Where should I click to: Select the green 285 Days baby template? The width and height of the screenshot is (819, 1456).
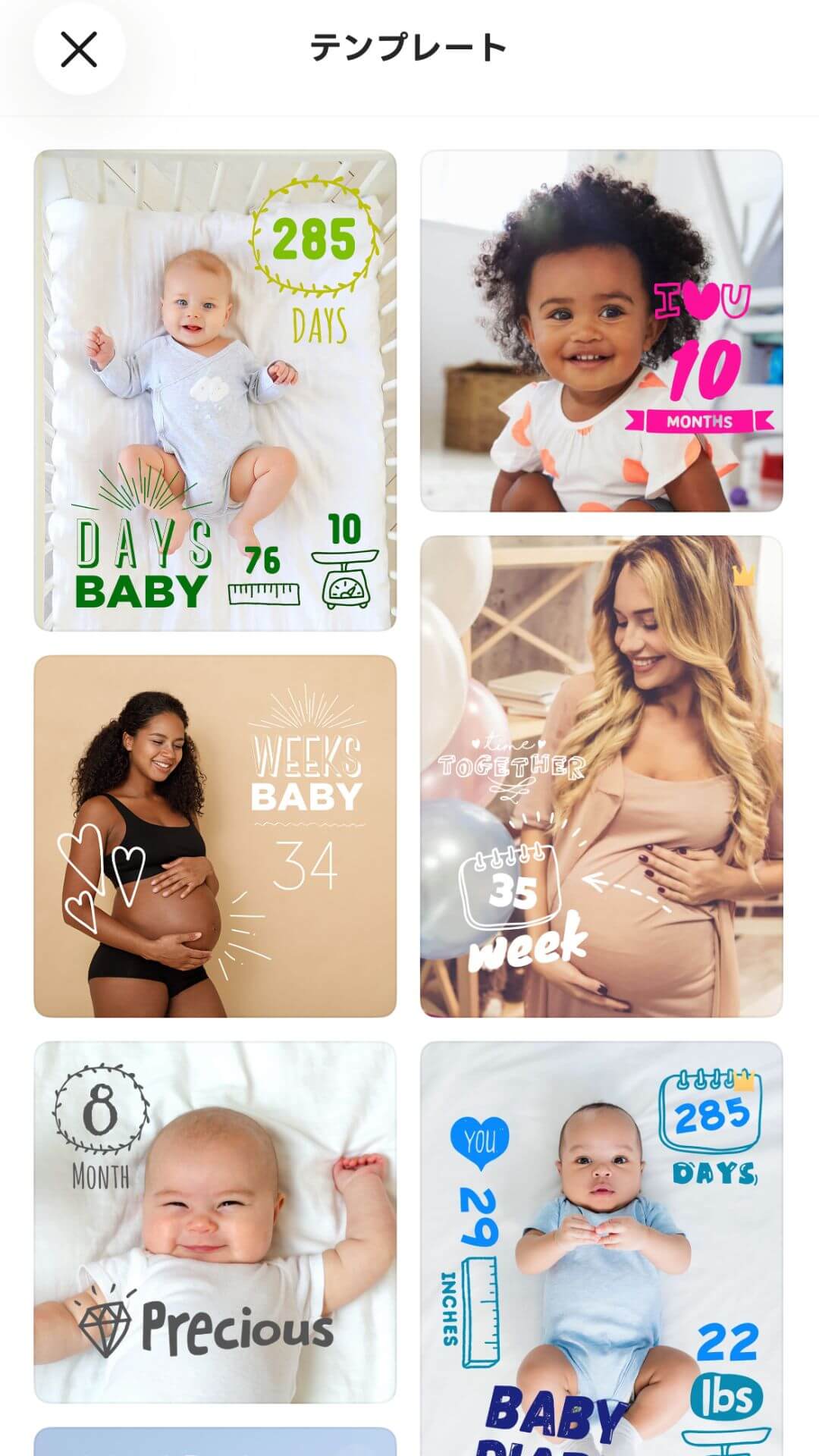pyautogui.click(x=215, y=390)
